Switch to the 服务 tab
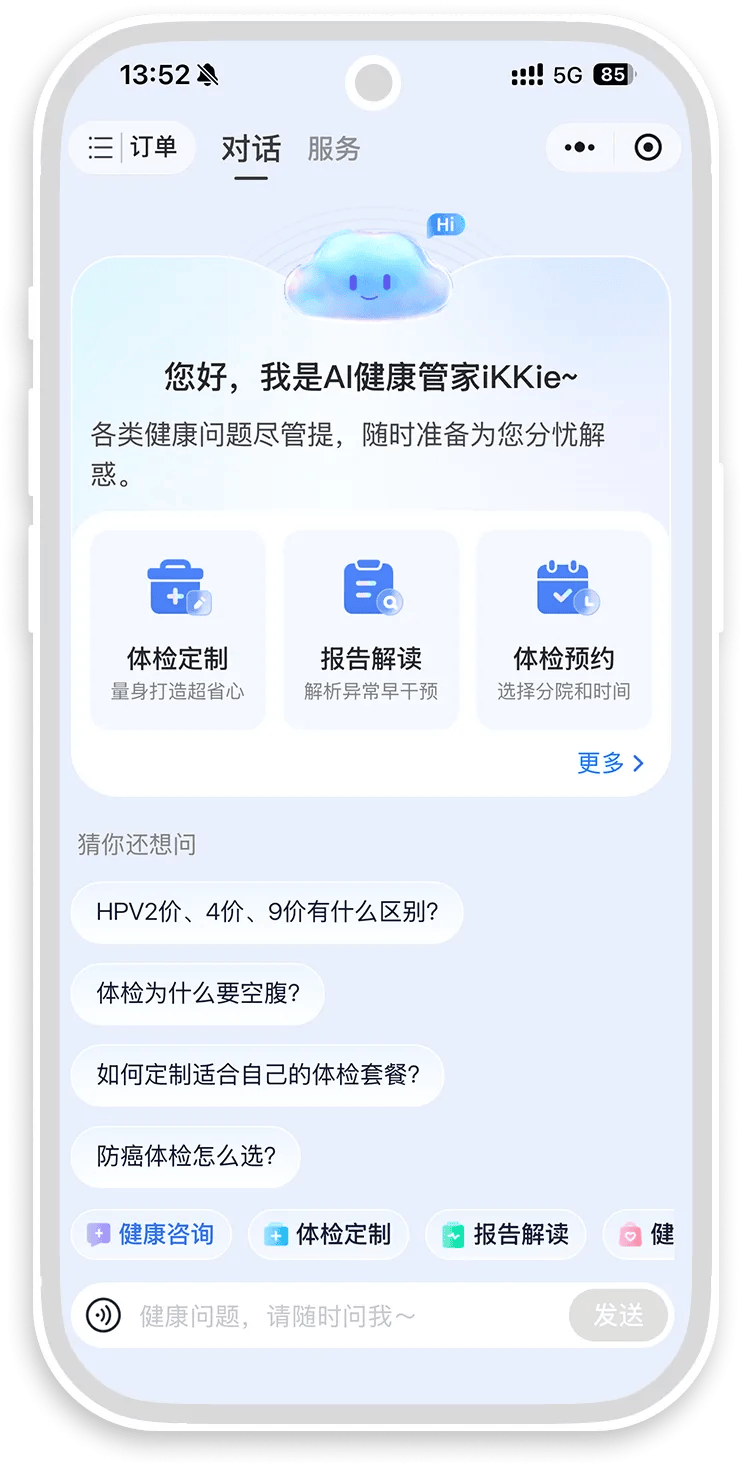This screenshot has height=1467, width=745. click(333, 149)
